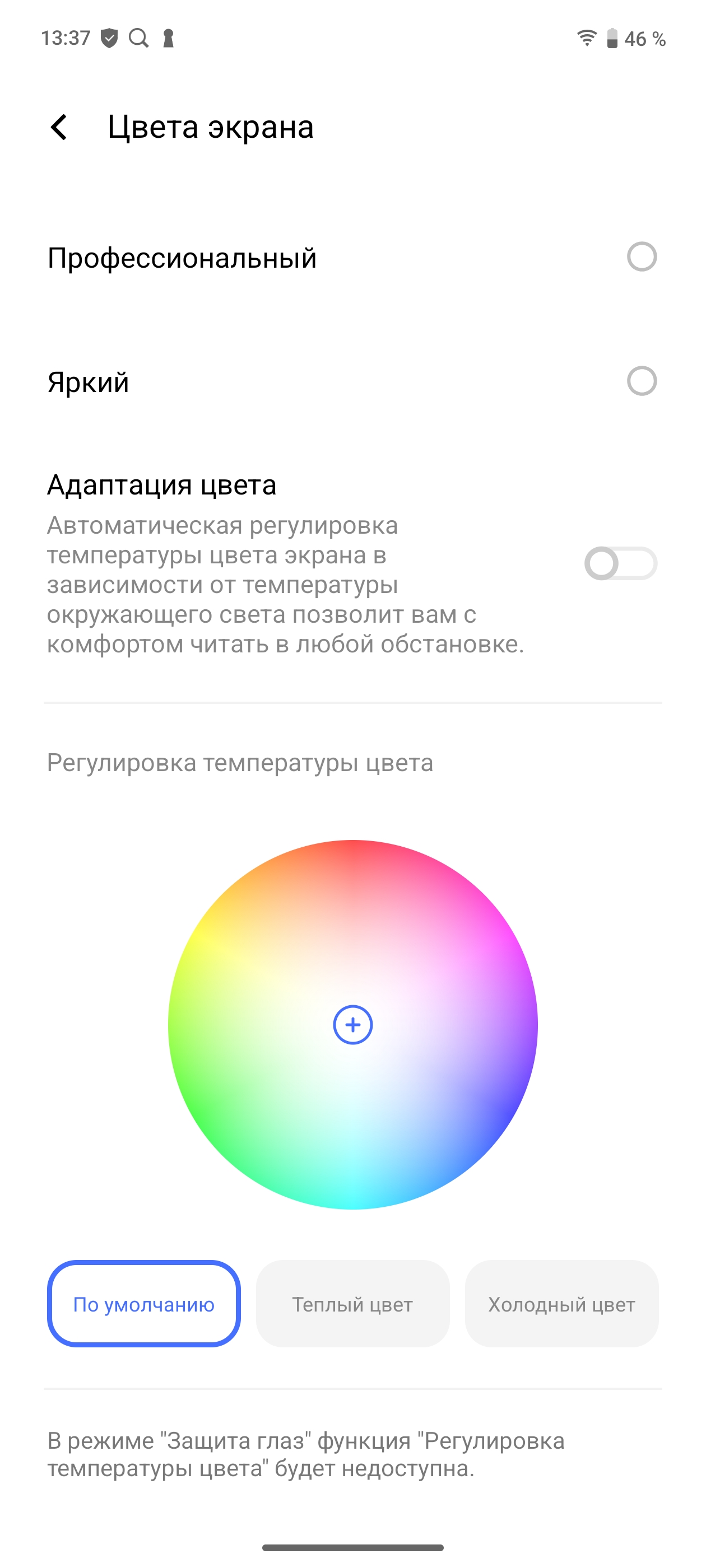Go back from Цвета экрана
Image resolution: width=706 pixels, height=1568 pixels.
click(59, 127)
